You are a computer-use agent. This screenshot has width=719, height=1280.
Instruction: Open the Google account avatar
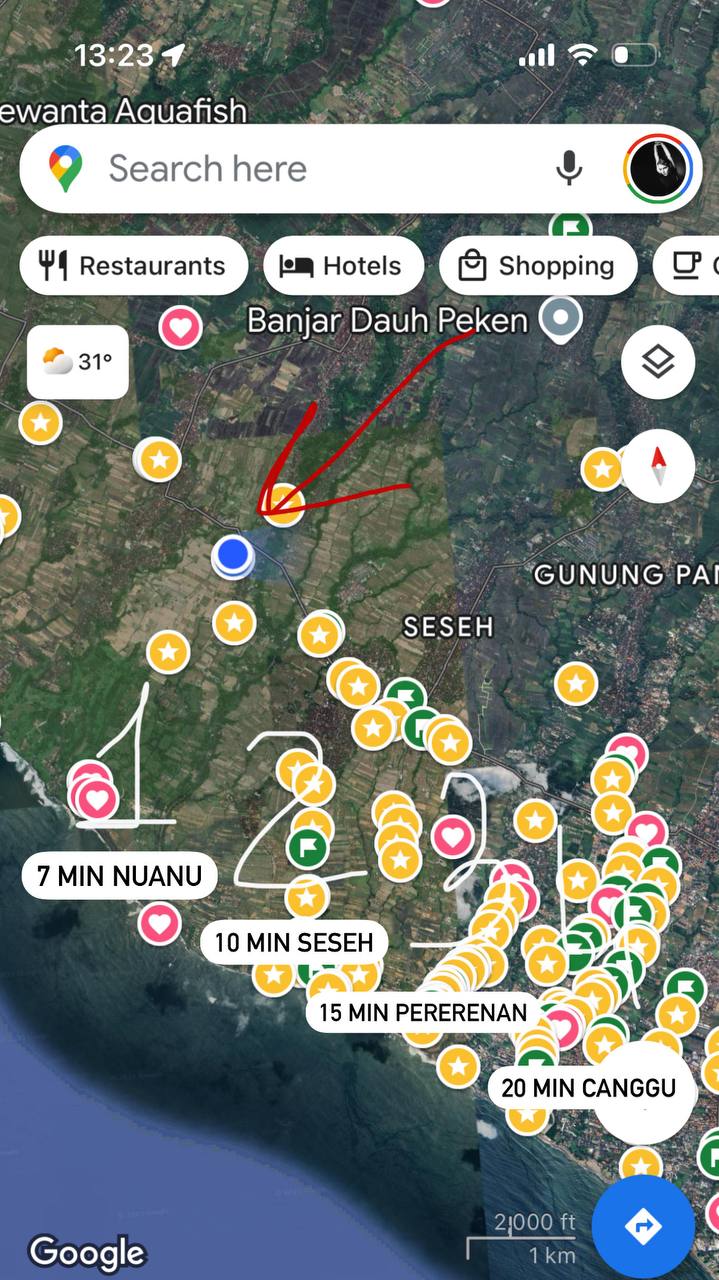[658, 168]
